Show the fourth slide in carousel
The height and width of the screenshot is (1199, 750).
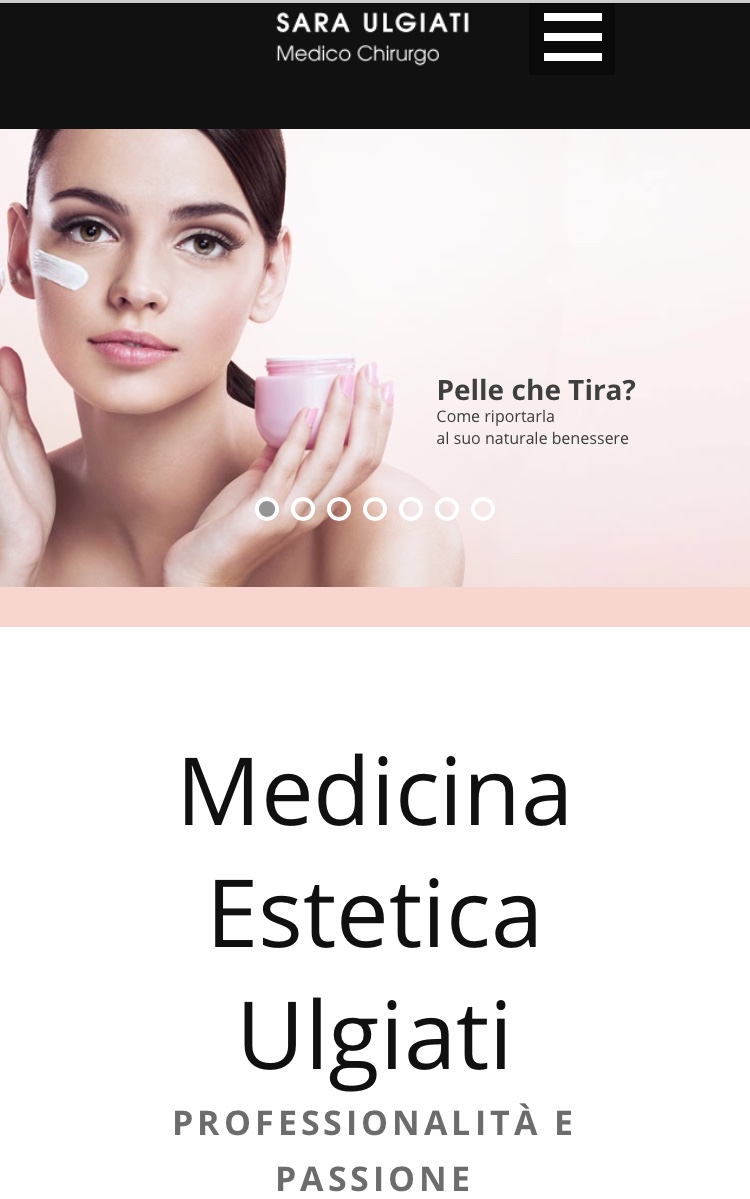375,509
